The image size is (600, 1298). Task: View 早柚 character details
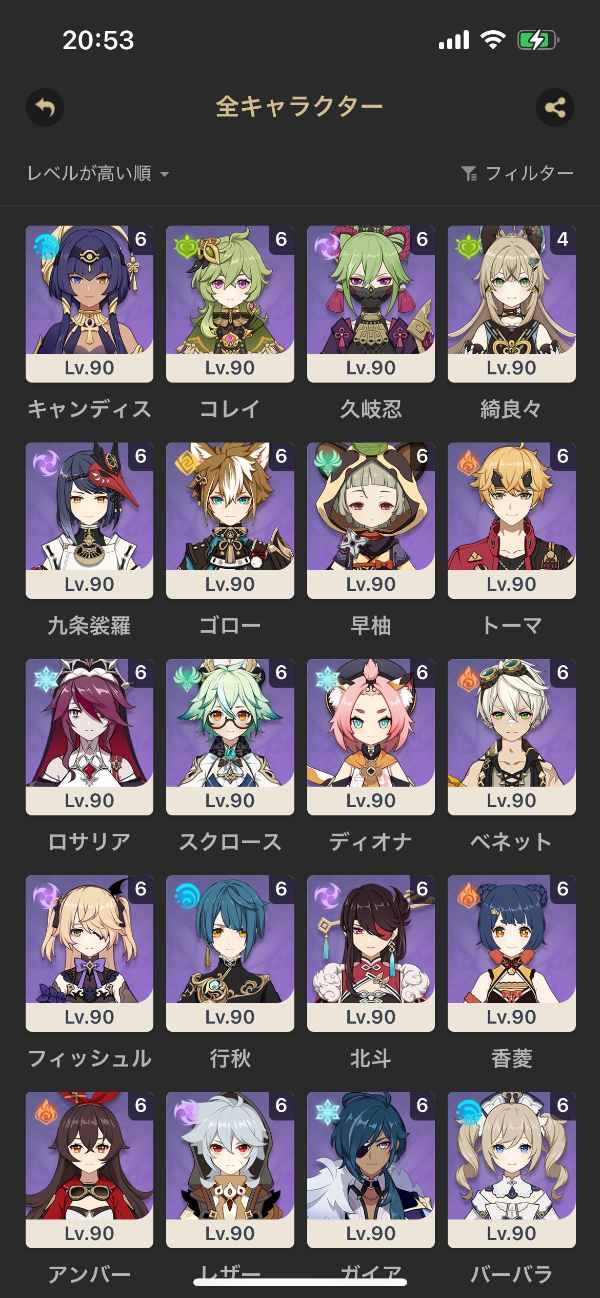371,521
